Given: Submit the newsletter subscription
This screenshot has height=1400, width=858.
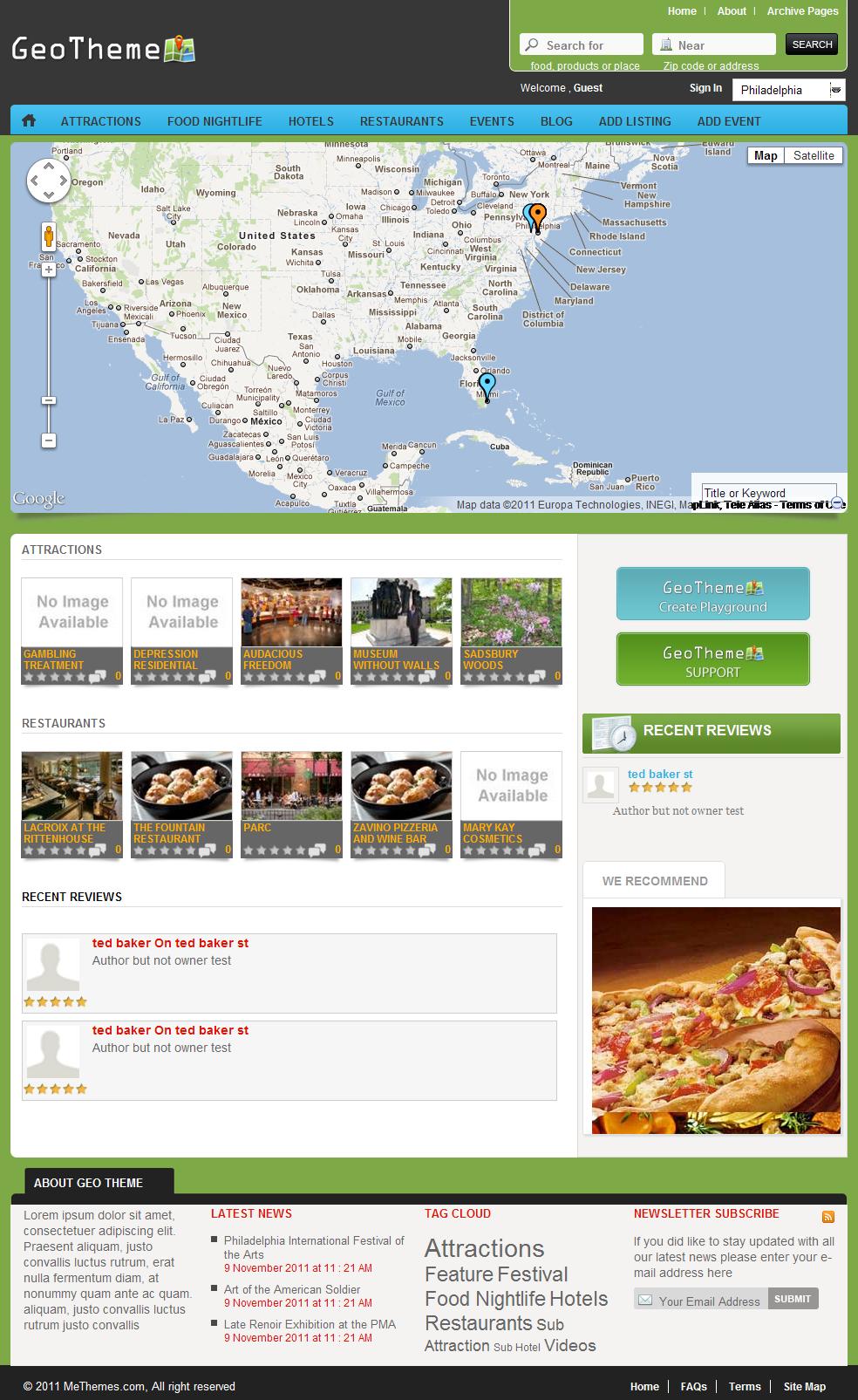Looking at the screenshot, I should click(793, 1299).
